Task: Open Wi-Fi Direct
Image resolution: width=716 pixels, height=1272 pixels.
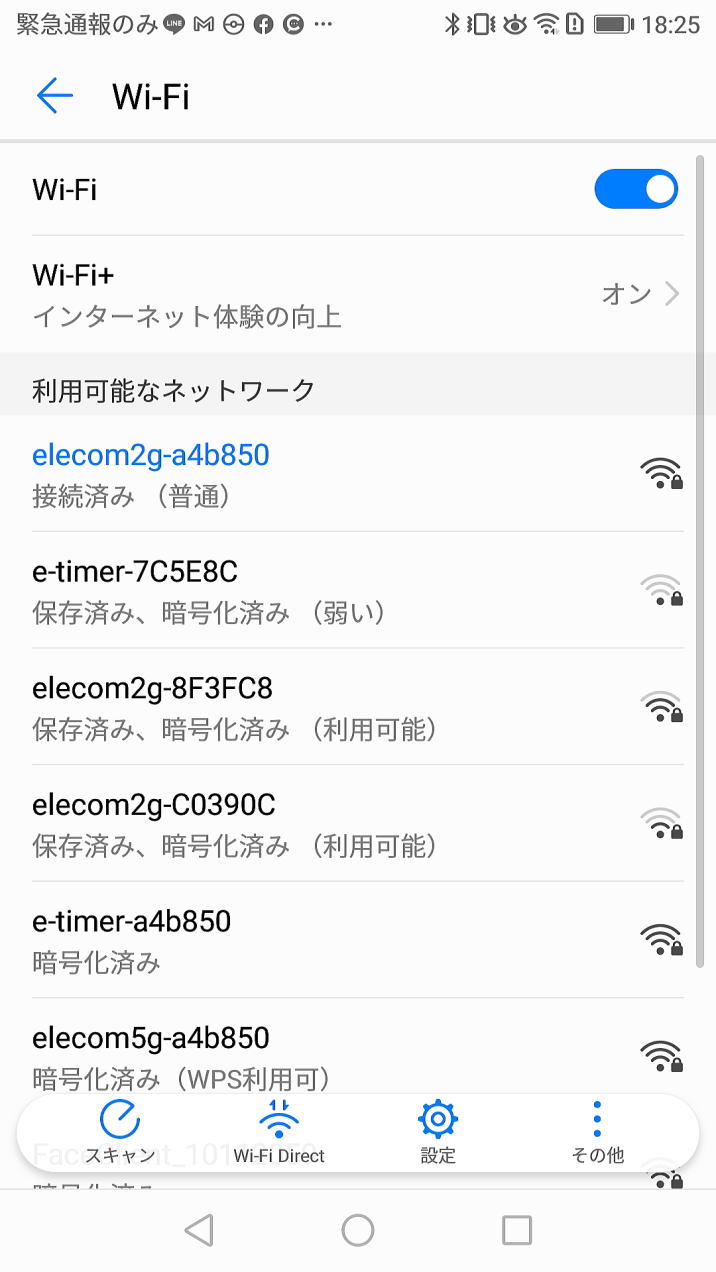Action: [279, 1132]
